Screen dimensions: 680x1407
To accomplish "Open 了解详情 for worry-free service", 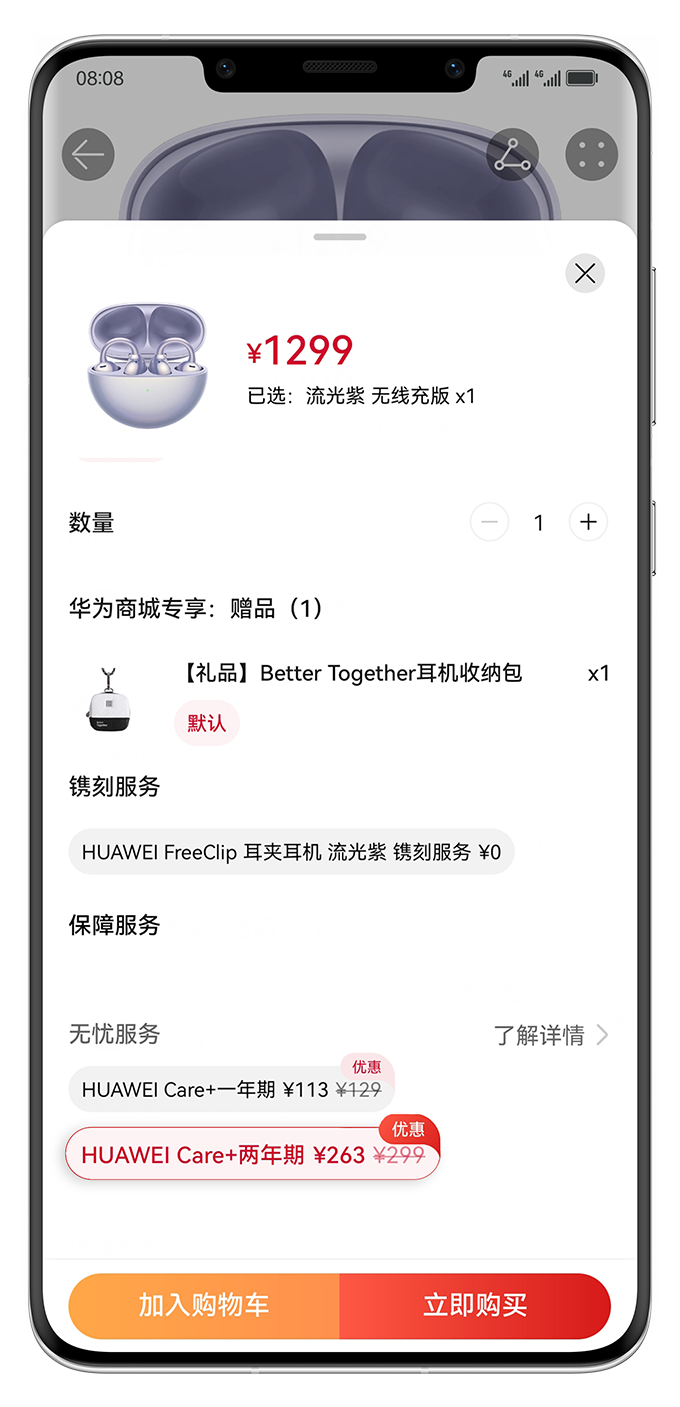I will (x=550, y=1035).
